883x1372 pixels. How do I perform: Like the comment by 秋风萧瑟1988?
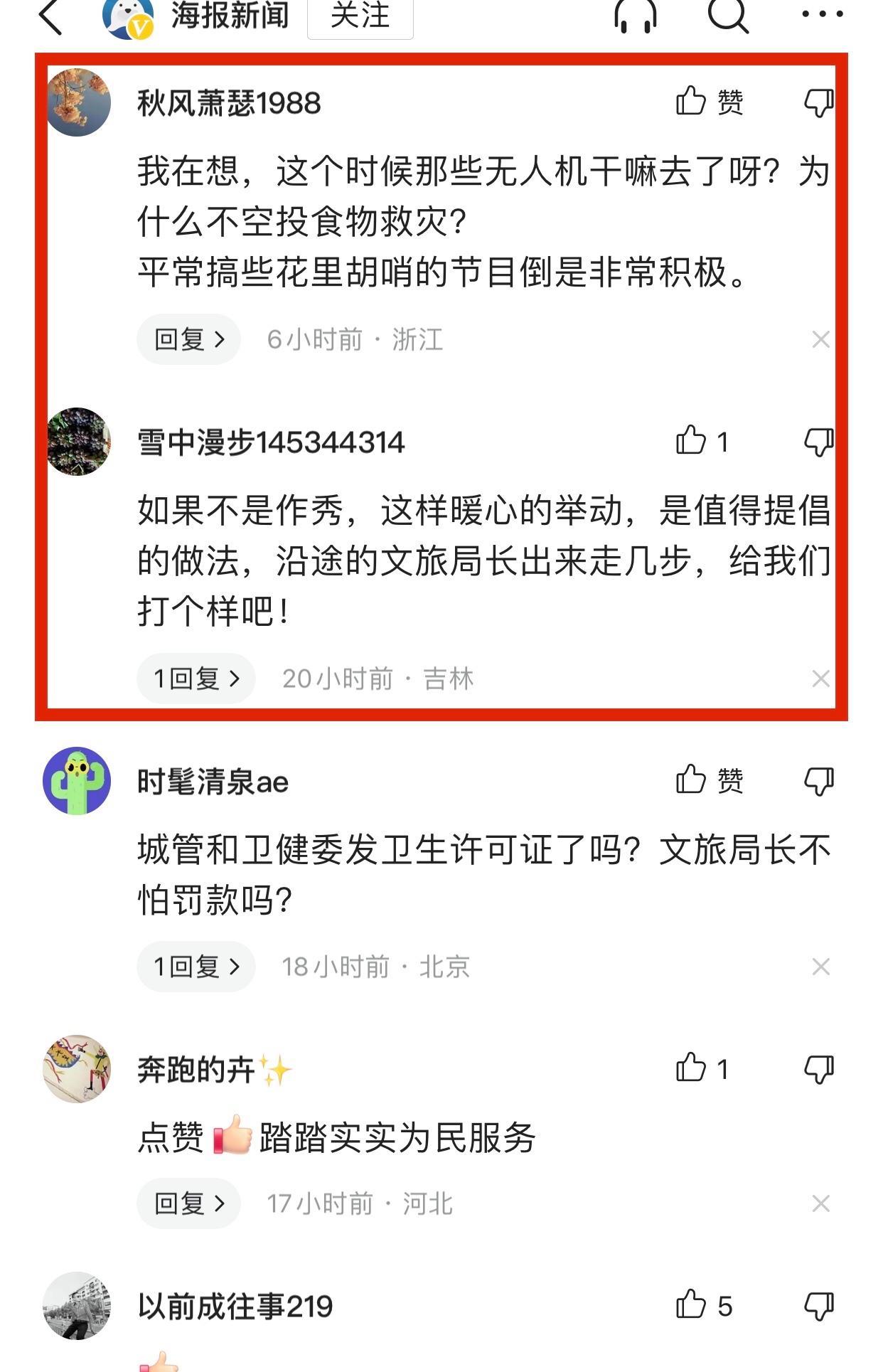coord(691,102)
